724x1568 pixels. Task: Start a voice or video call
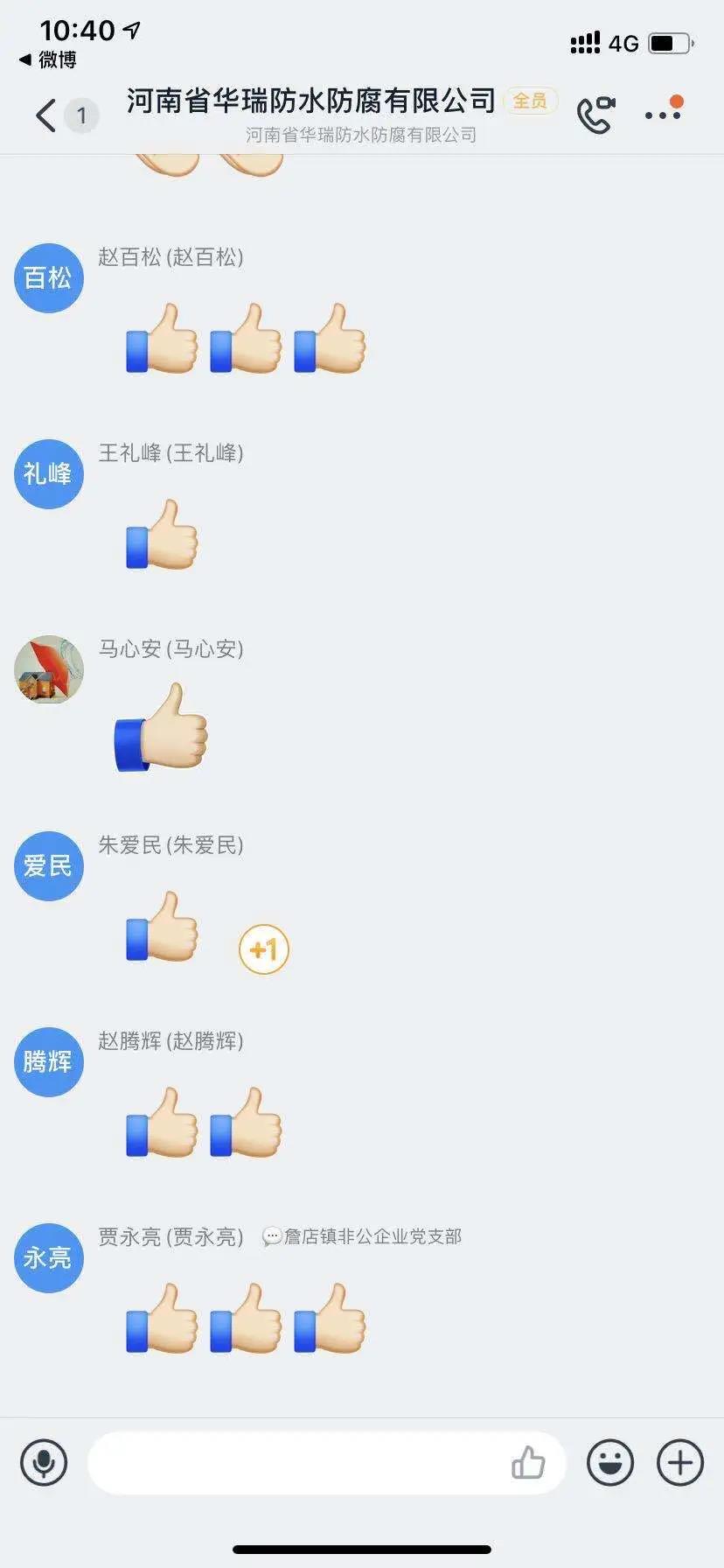point(595,115)
